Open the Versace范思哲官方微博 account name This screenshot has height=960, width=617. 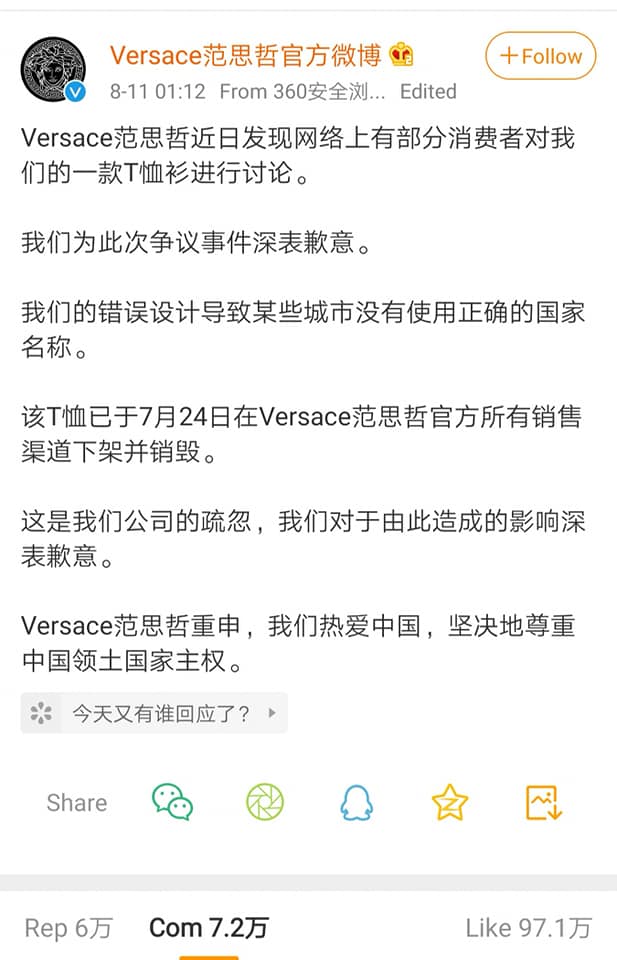[248, 55]
